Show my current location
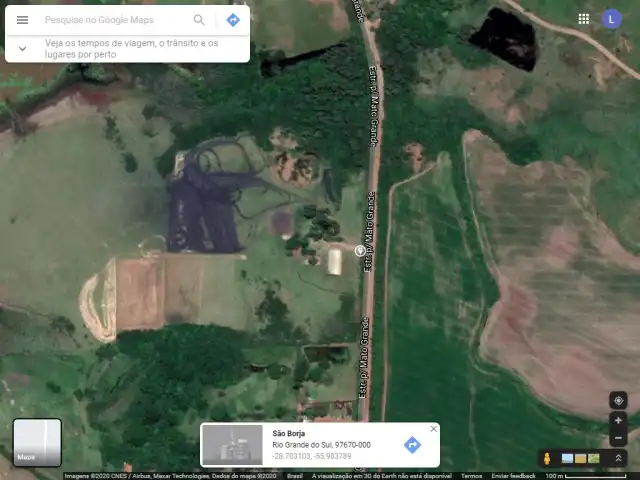Viewport: 640px width, 480px height. click(x=618, y=401)
